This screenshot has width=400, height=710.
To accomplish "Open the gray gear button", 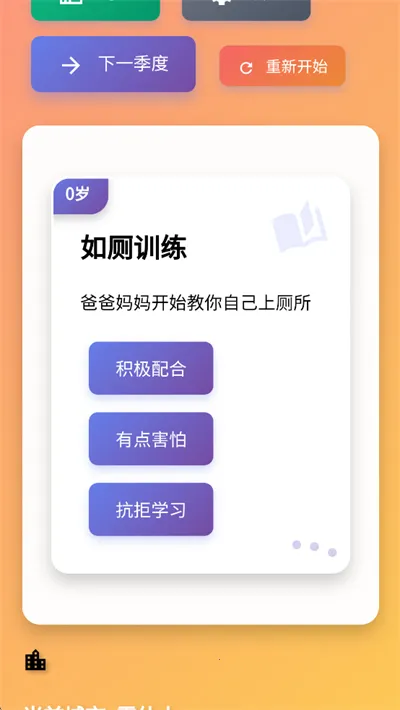I will (x=246, y=9).
